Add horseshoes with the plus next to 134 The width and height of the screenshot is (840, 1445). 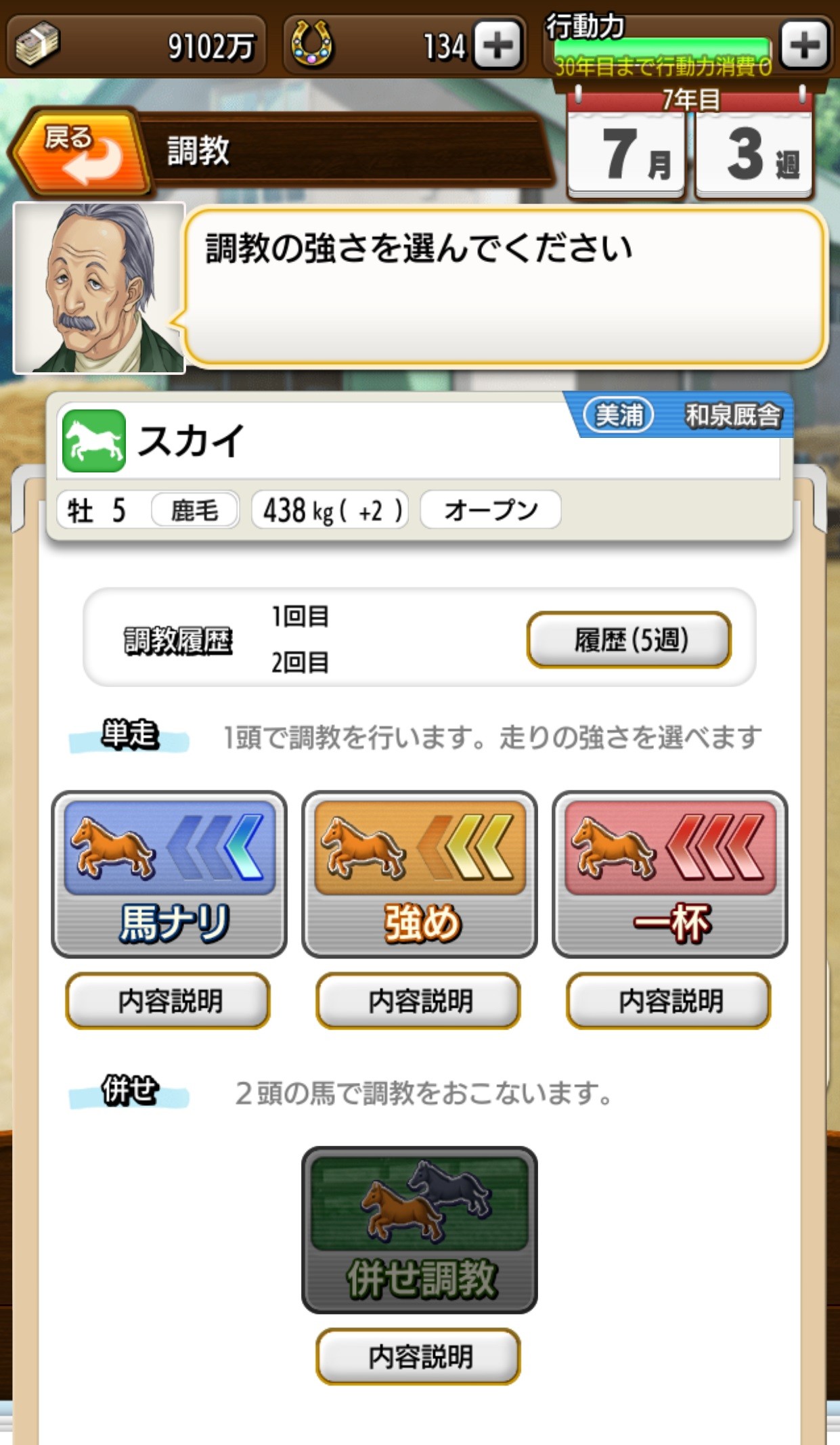tap(498, 45)
